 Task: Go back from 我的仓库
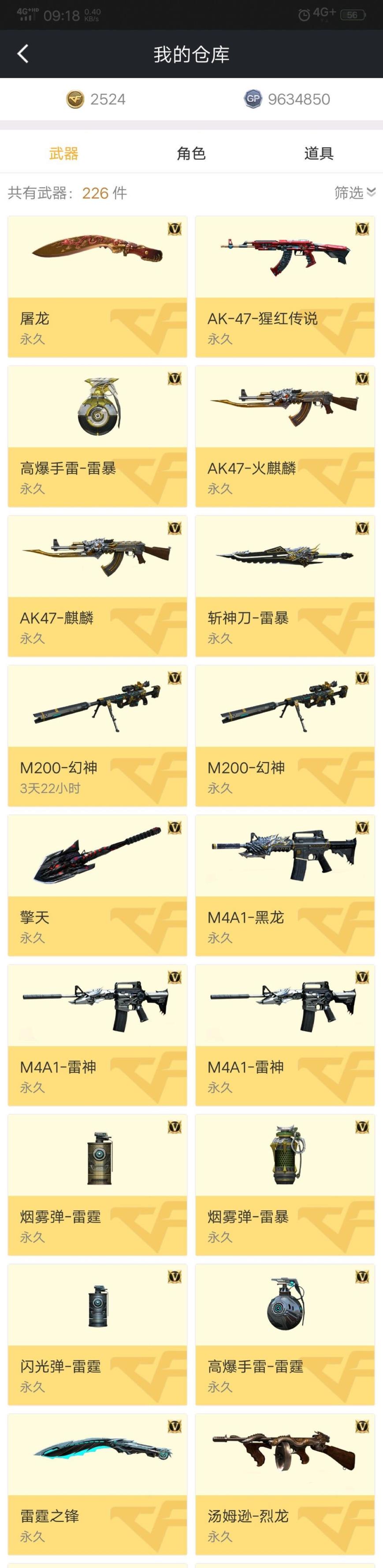tap(22, 54)
